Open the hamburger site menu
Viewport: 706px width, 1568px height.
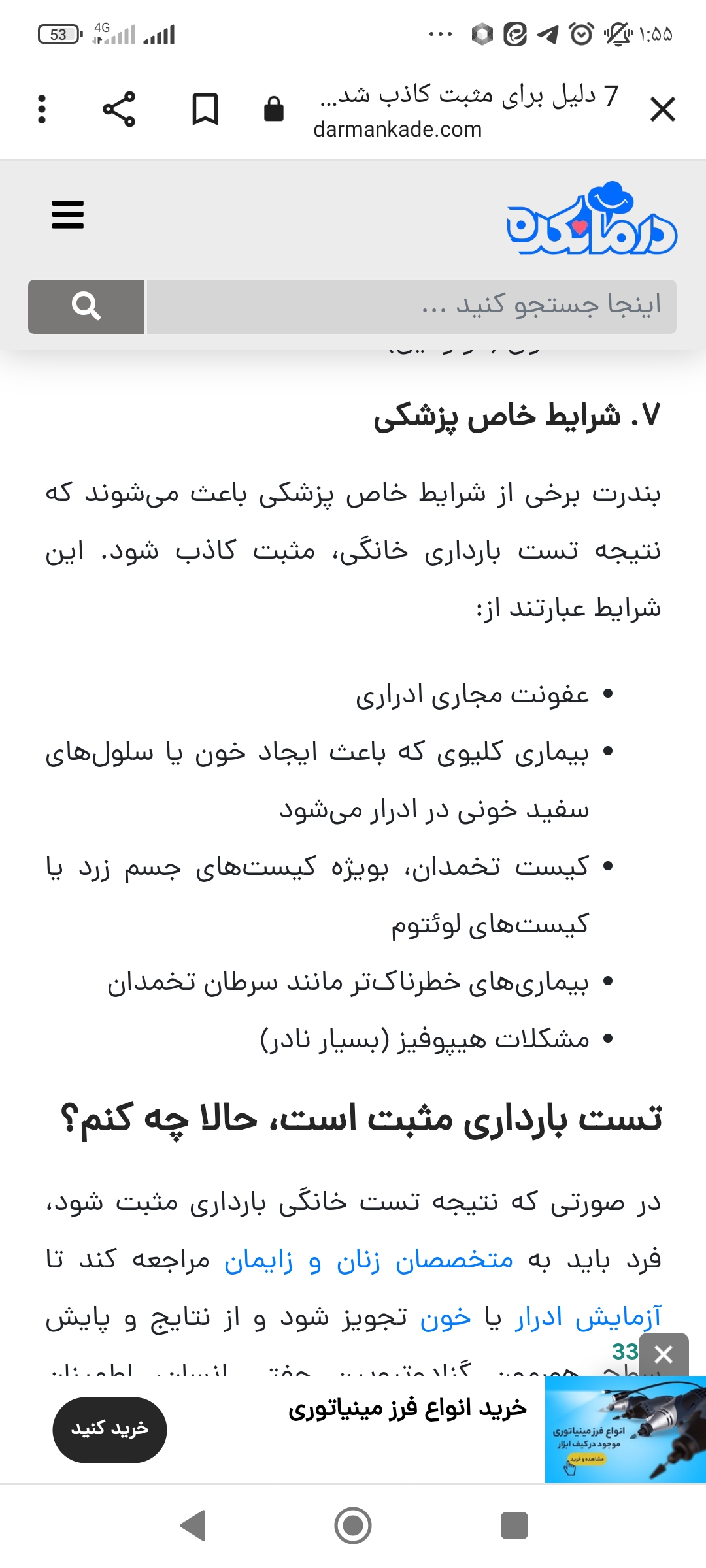(68, 215)
